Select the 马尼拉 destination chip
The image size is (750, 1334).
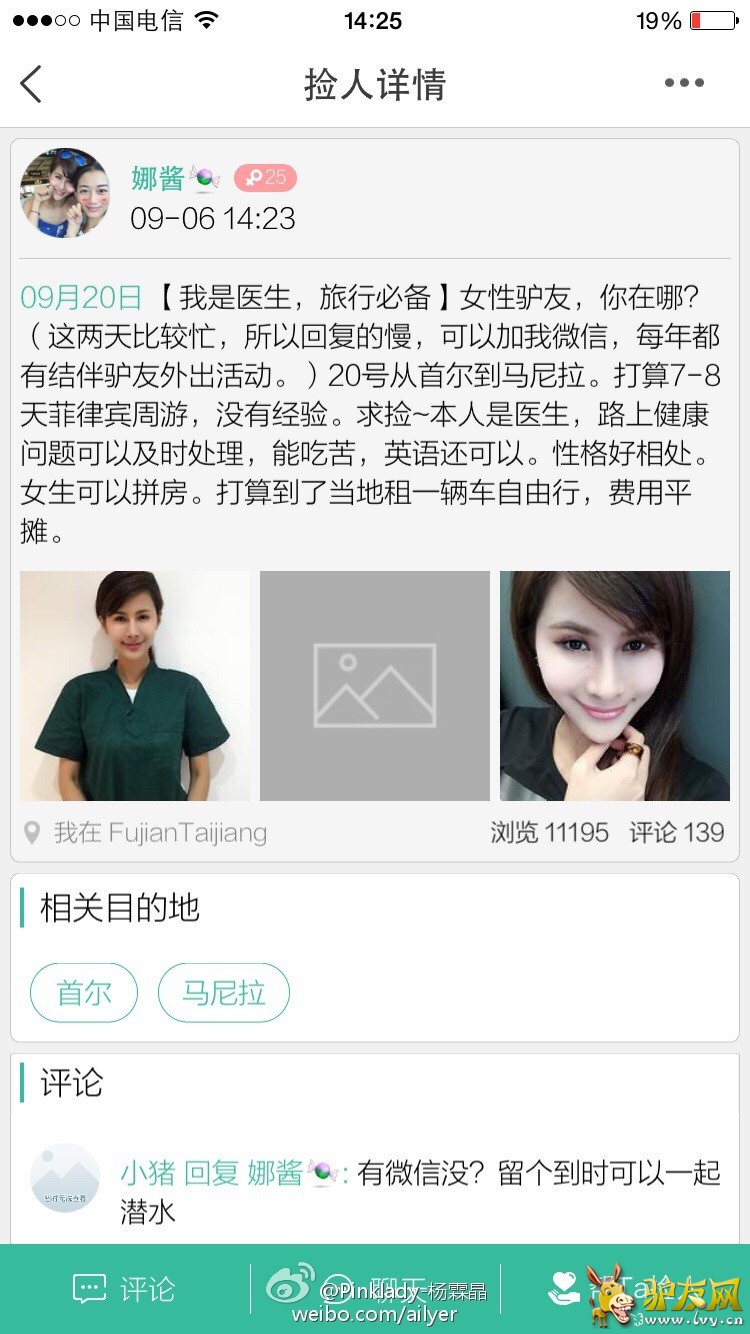pos(224,993)
